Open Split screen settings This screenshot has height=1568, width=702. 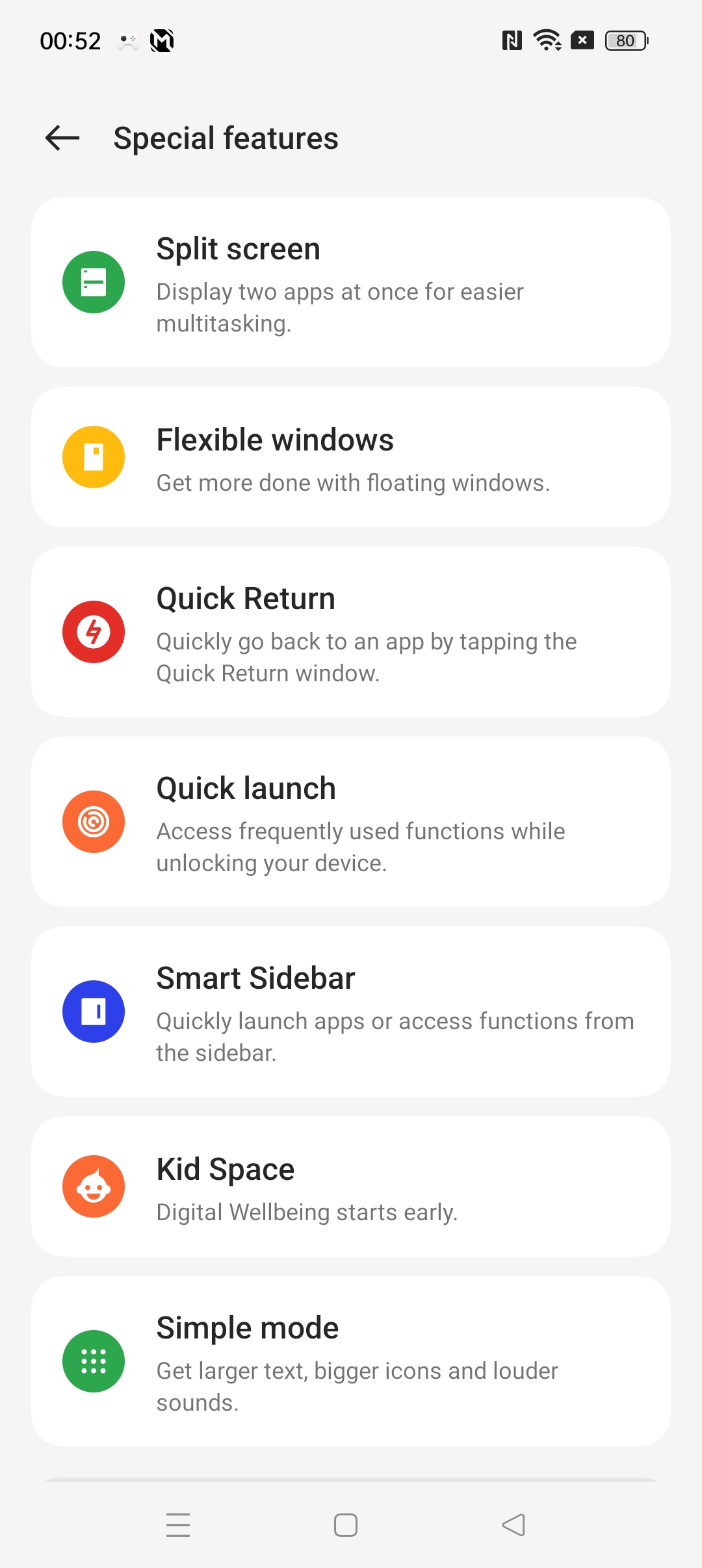[x=351, y=282]
